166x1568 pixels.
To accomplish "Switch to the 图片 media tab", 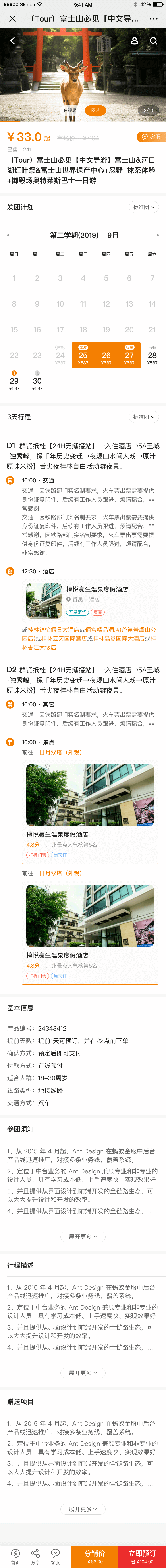I will click(95, 111).
